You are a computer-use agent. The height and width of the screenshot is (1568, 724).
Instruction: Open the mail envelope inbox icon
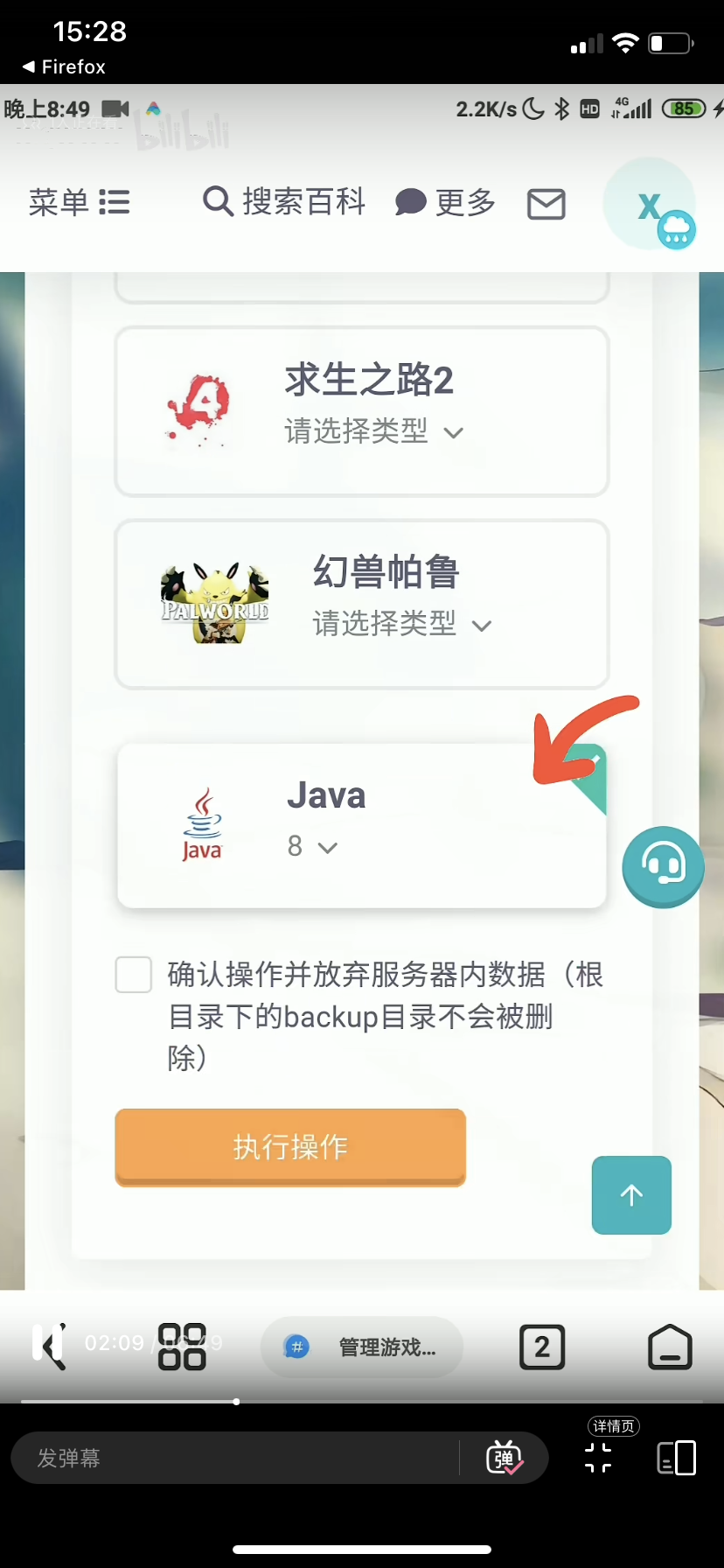point(546,203)
